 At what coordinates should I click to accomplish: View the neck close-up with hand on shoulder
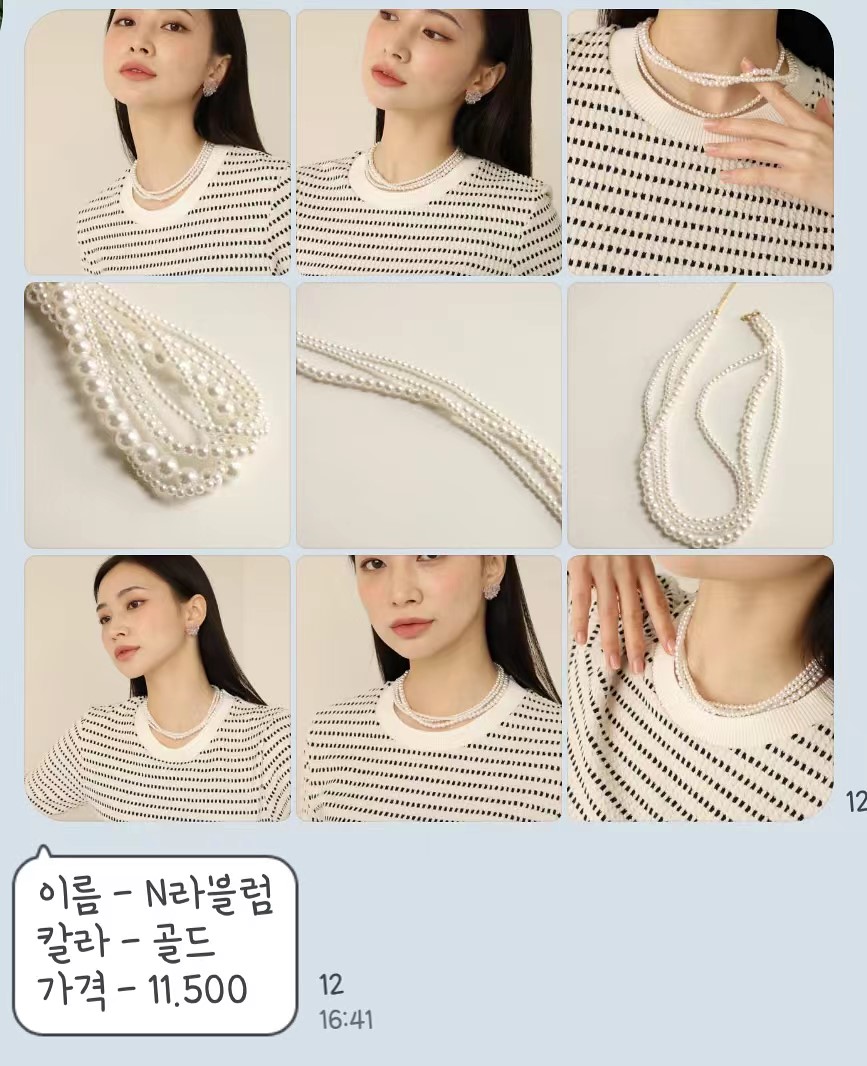point(700,688)
